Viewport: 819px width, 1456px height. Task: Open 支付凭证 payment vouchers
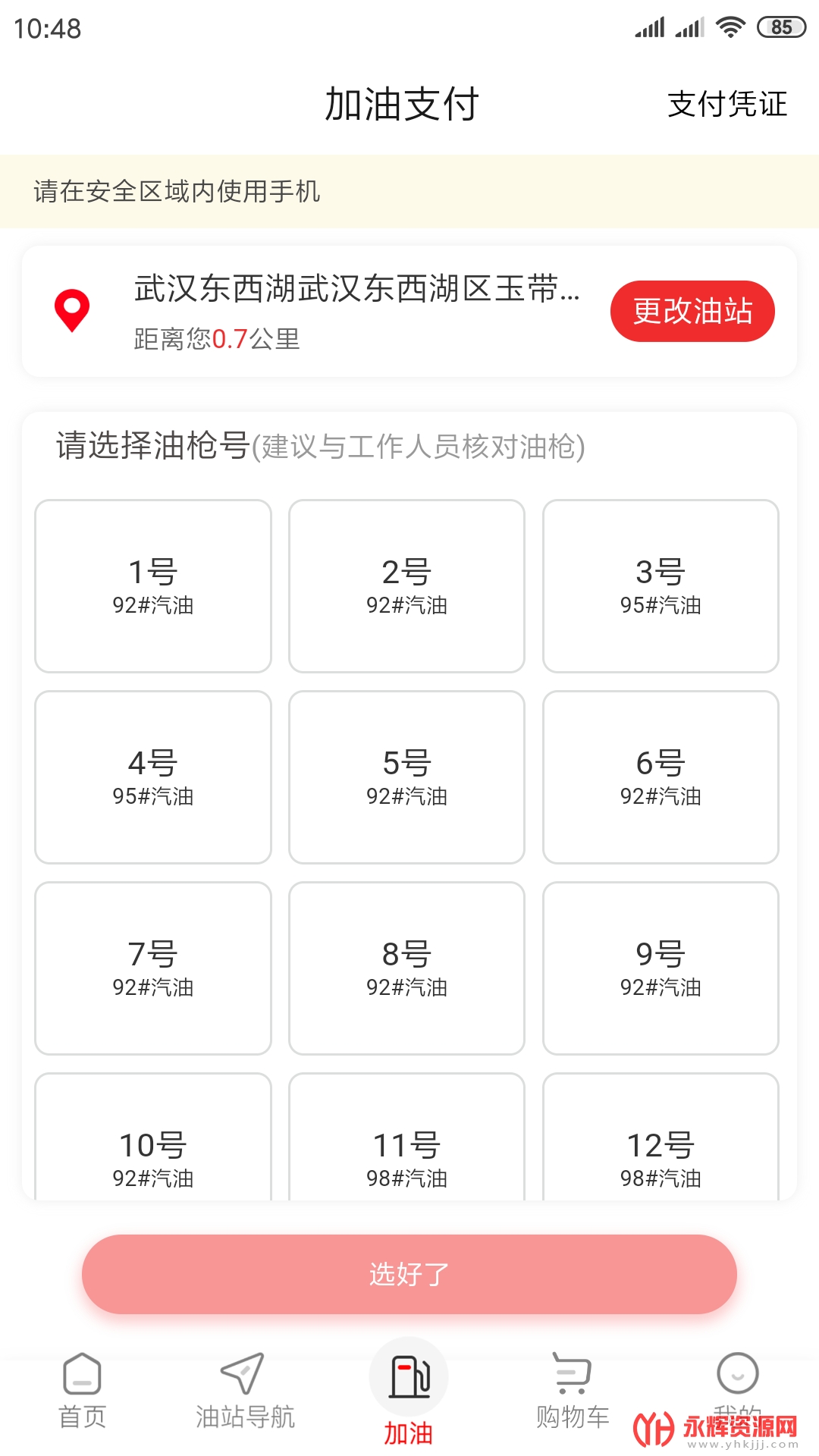coord(726,104)
